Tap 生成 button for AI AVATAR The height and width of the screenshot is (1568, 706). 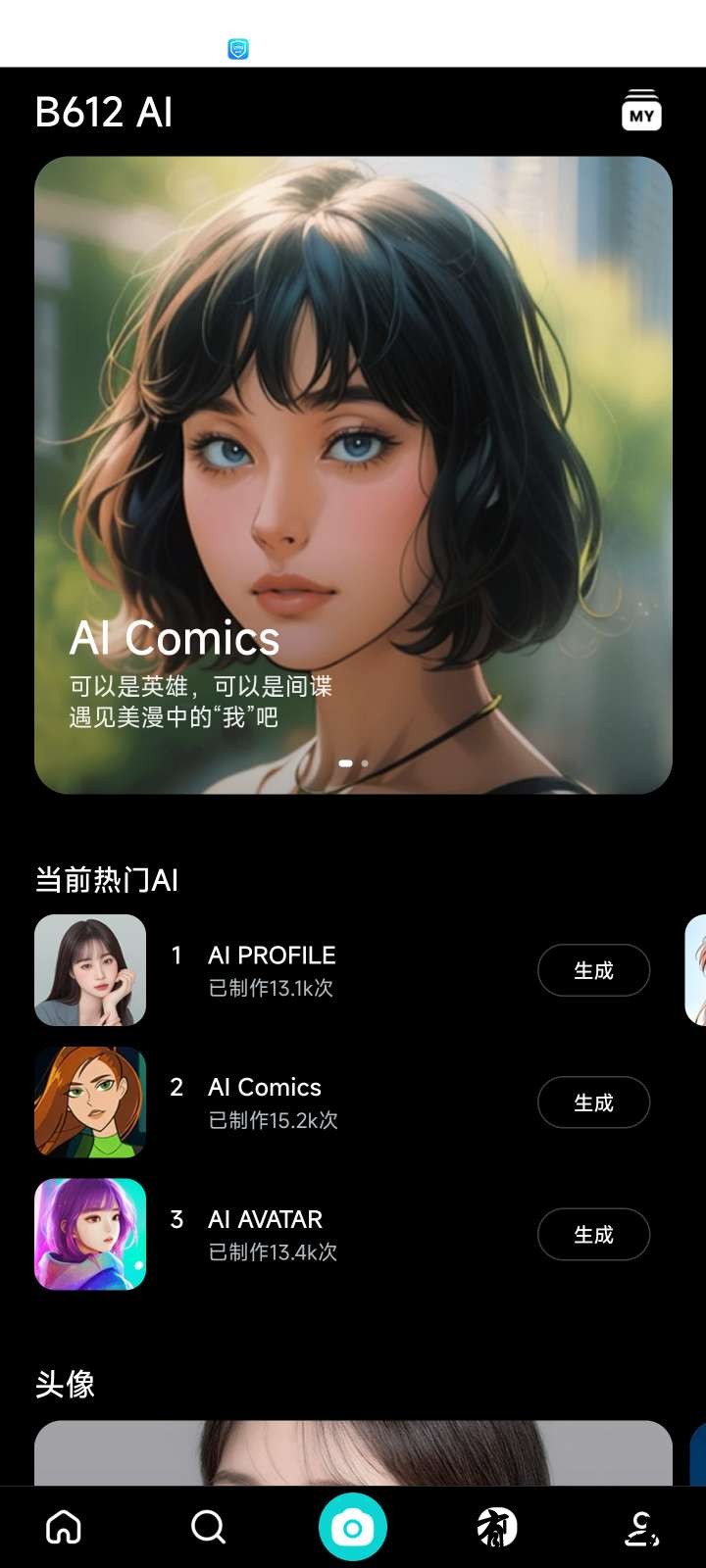(x=593, y=1235)
